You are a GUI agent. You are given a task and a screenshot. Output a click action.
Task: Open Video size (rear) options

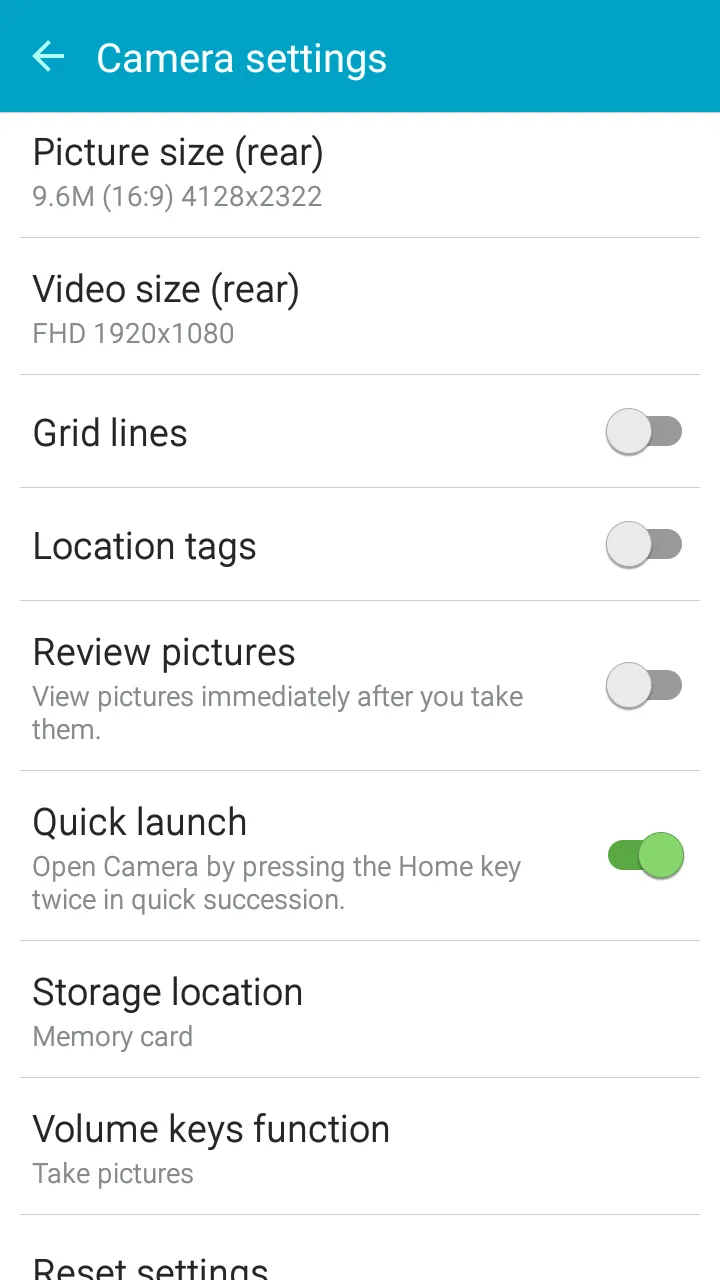click(360, 308)
